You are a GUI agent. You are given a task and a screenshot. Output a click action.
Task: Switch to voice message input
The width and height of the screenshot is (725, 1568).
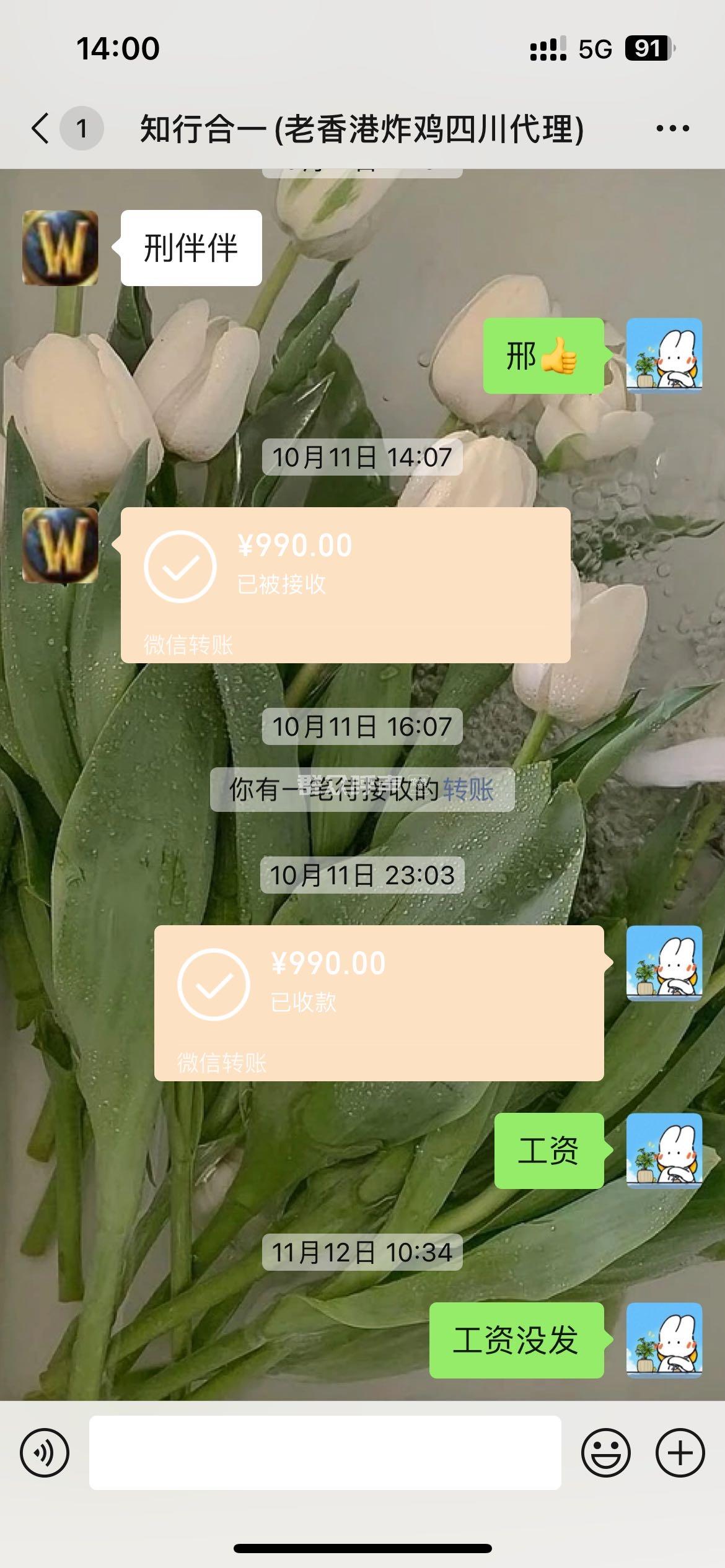click(x=45, y=1452)
